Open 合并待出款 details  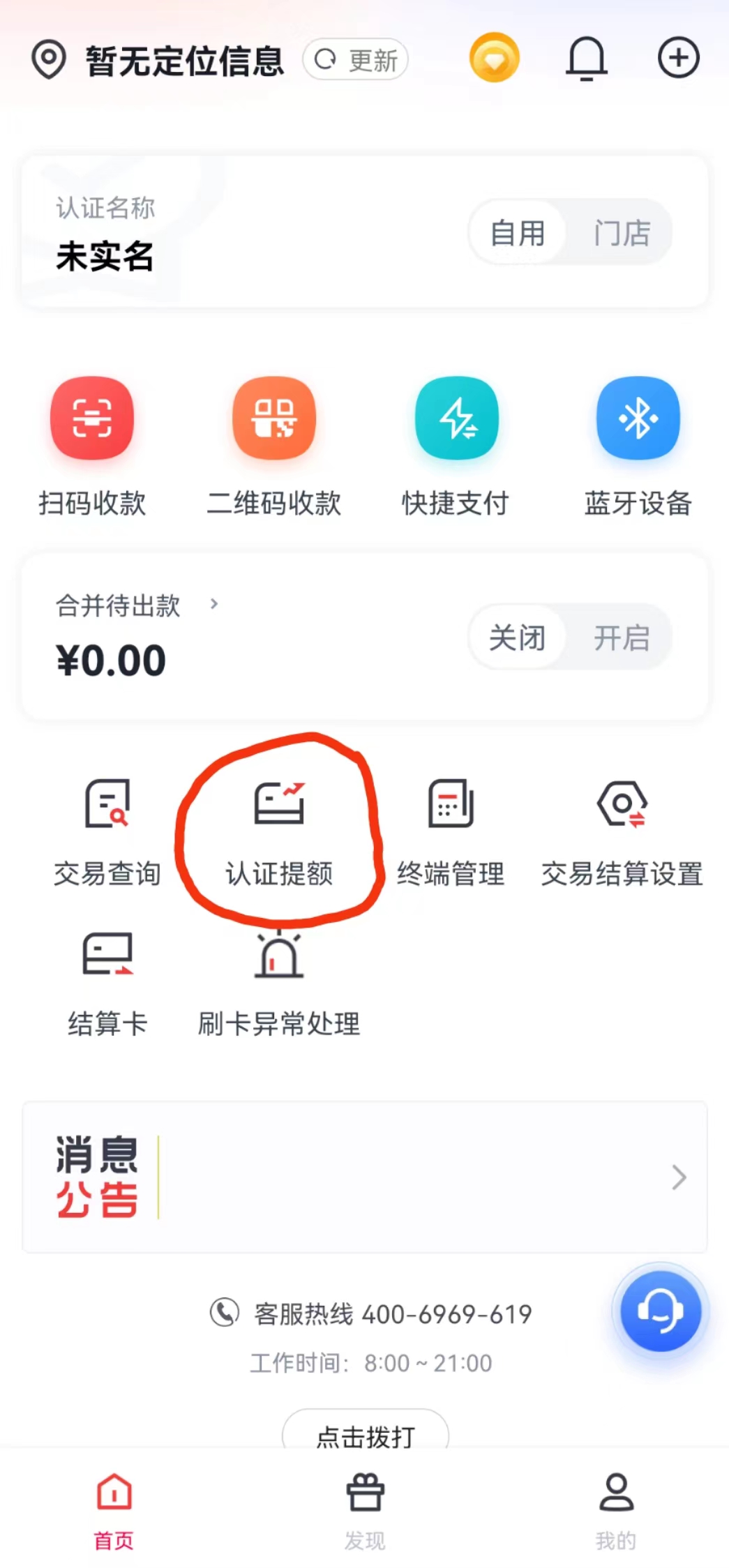coord(137,605)
